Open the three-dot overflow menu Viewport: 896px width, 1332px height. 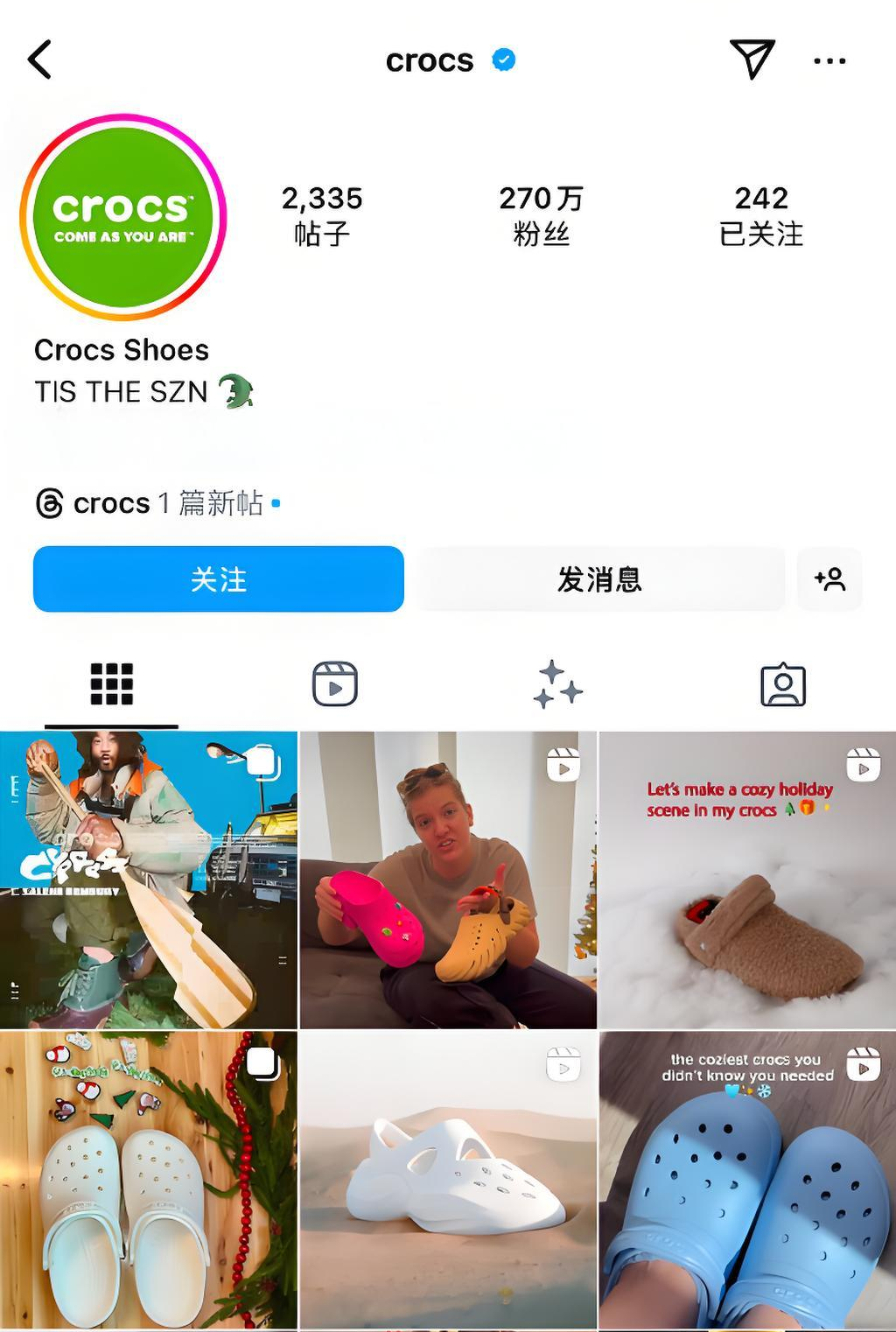[829, 60]
